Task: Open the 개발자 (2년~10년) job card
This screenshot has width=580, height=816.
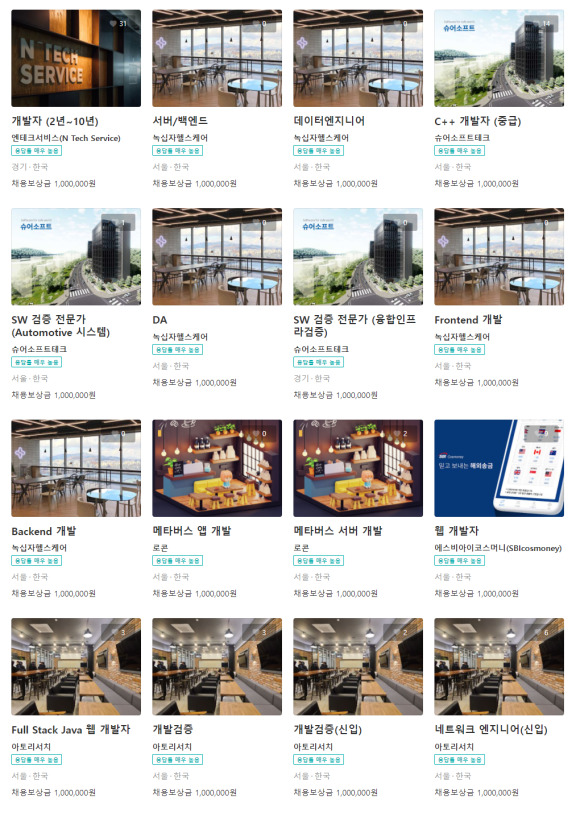Action: pos(76,99)
